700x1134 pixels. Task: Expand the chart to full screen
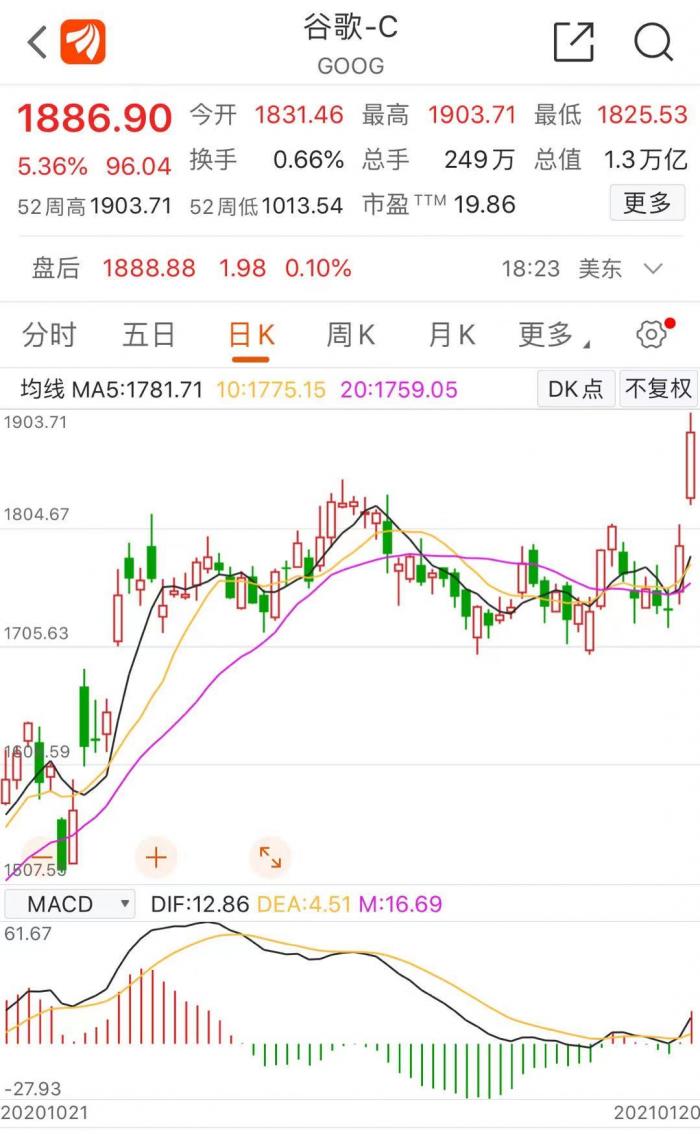click(x=270, y=857)
